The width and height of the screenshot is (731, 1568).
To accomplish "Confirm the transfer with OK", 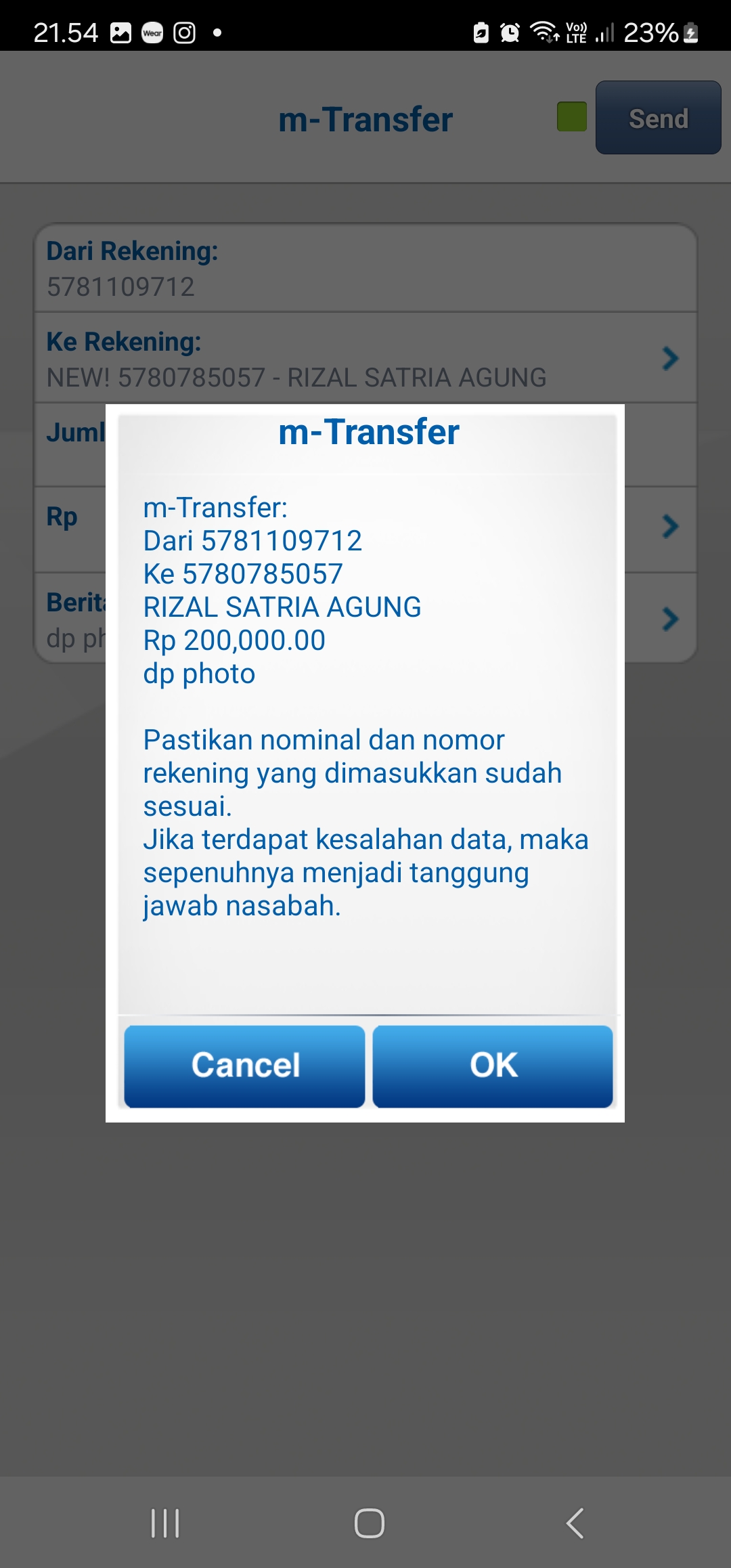I will coord(493,1066).
